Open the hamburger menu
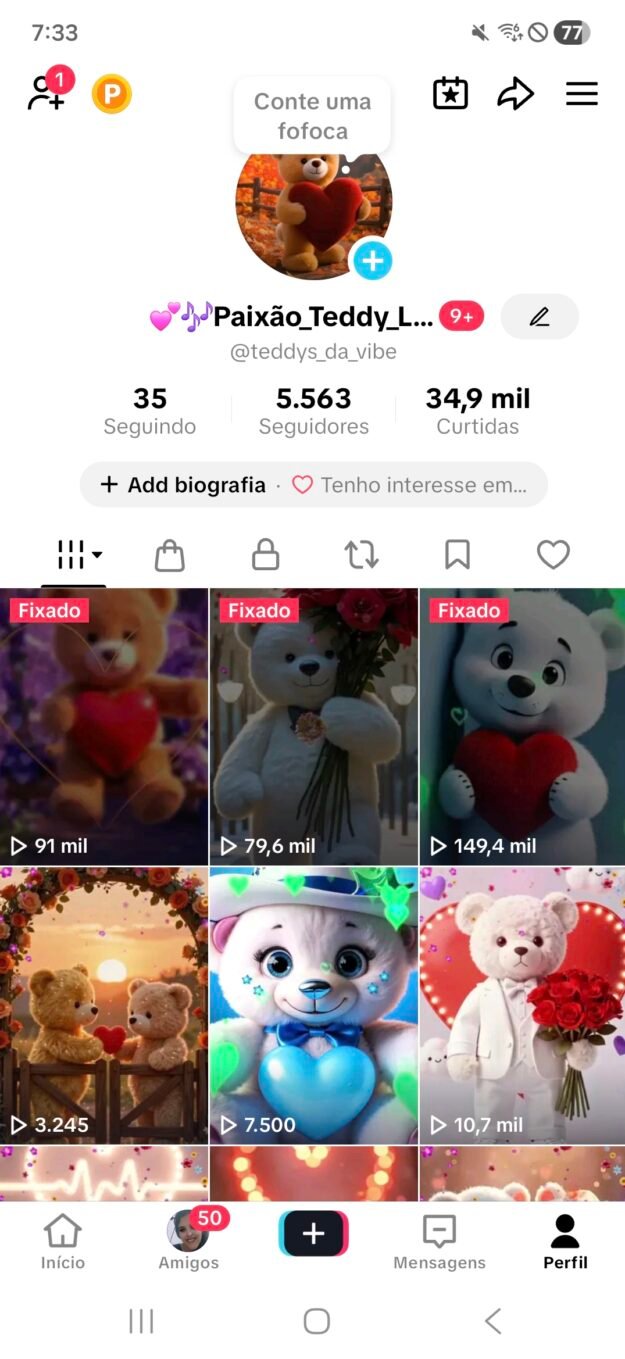 pyautogui.click(x=581, y=94)
